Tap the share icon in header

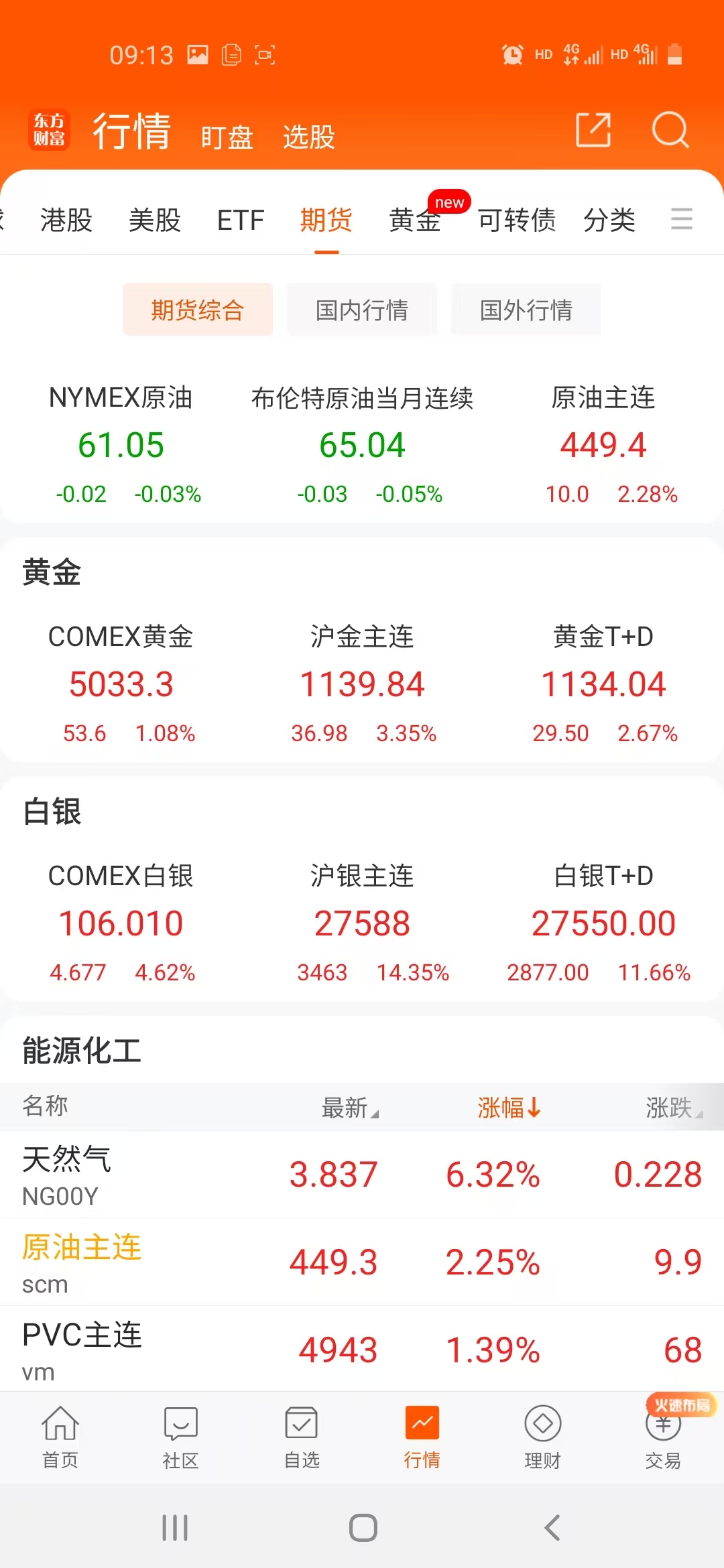tap(593, 129)
